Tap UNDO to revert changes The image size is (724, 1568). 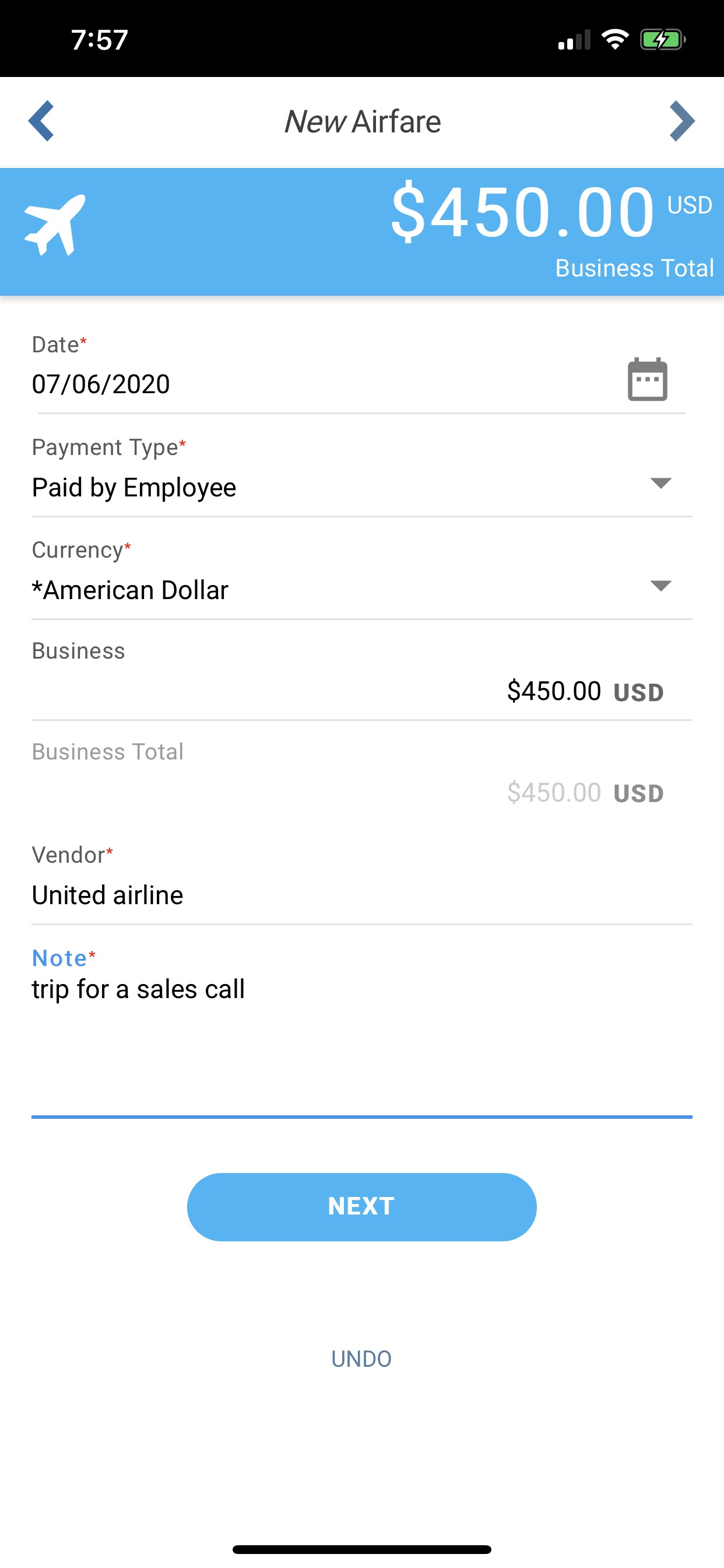(x=361, y=1359)
